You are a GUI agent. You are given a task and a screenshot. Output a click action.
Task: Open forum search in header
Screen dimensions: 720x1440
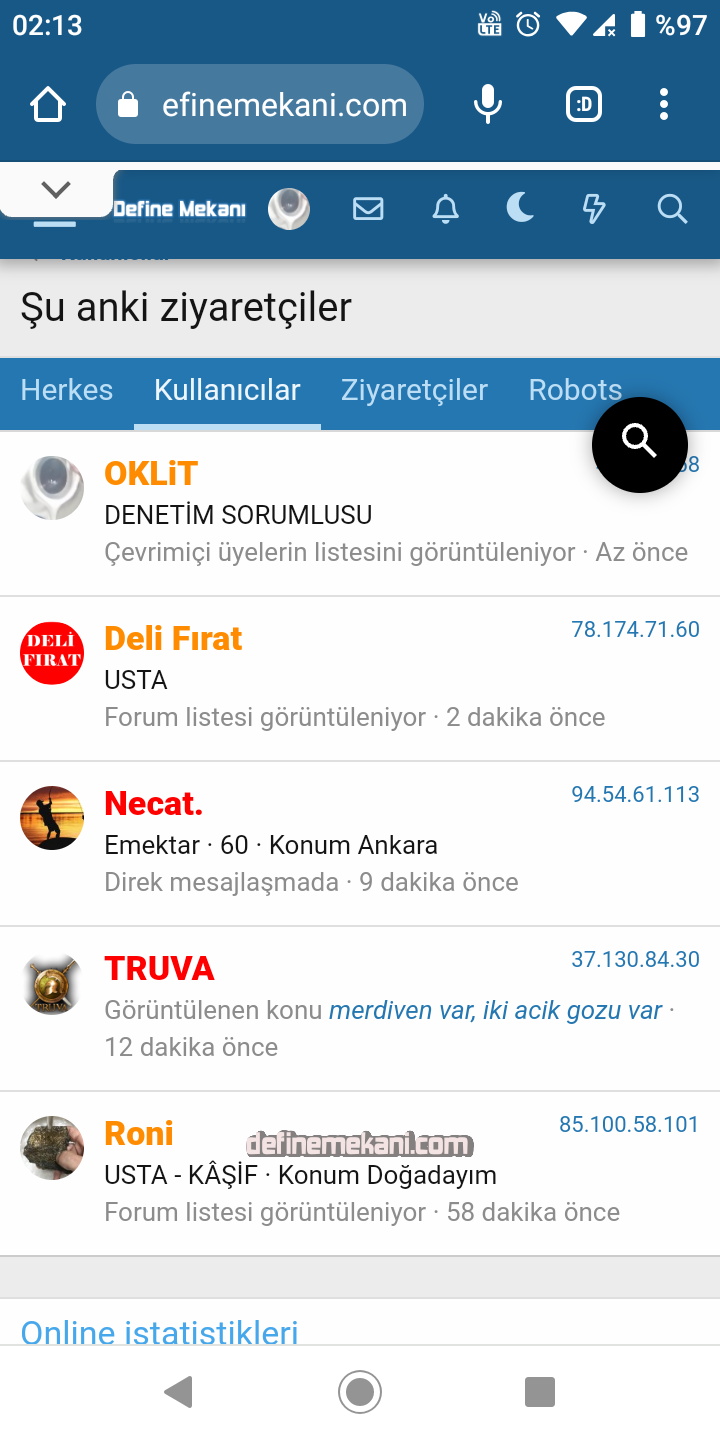coord(672,209)
